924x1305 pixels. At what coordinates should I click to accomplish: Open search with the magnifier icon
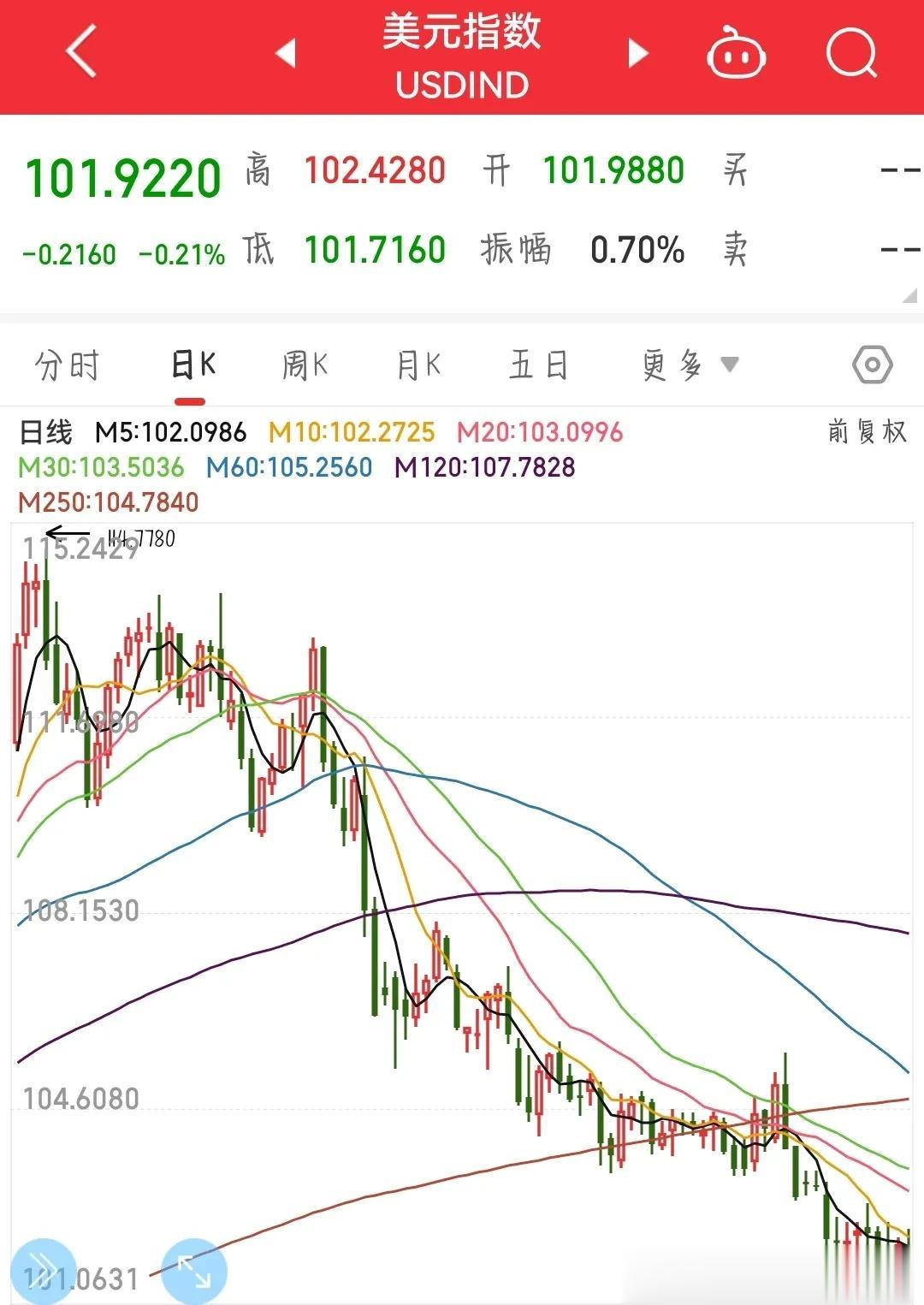851,53
